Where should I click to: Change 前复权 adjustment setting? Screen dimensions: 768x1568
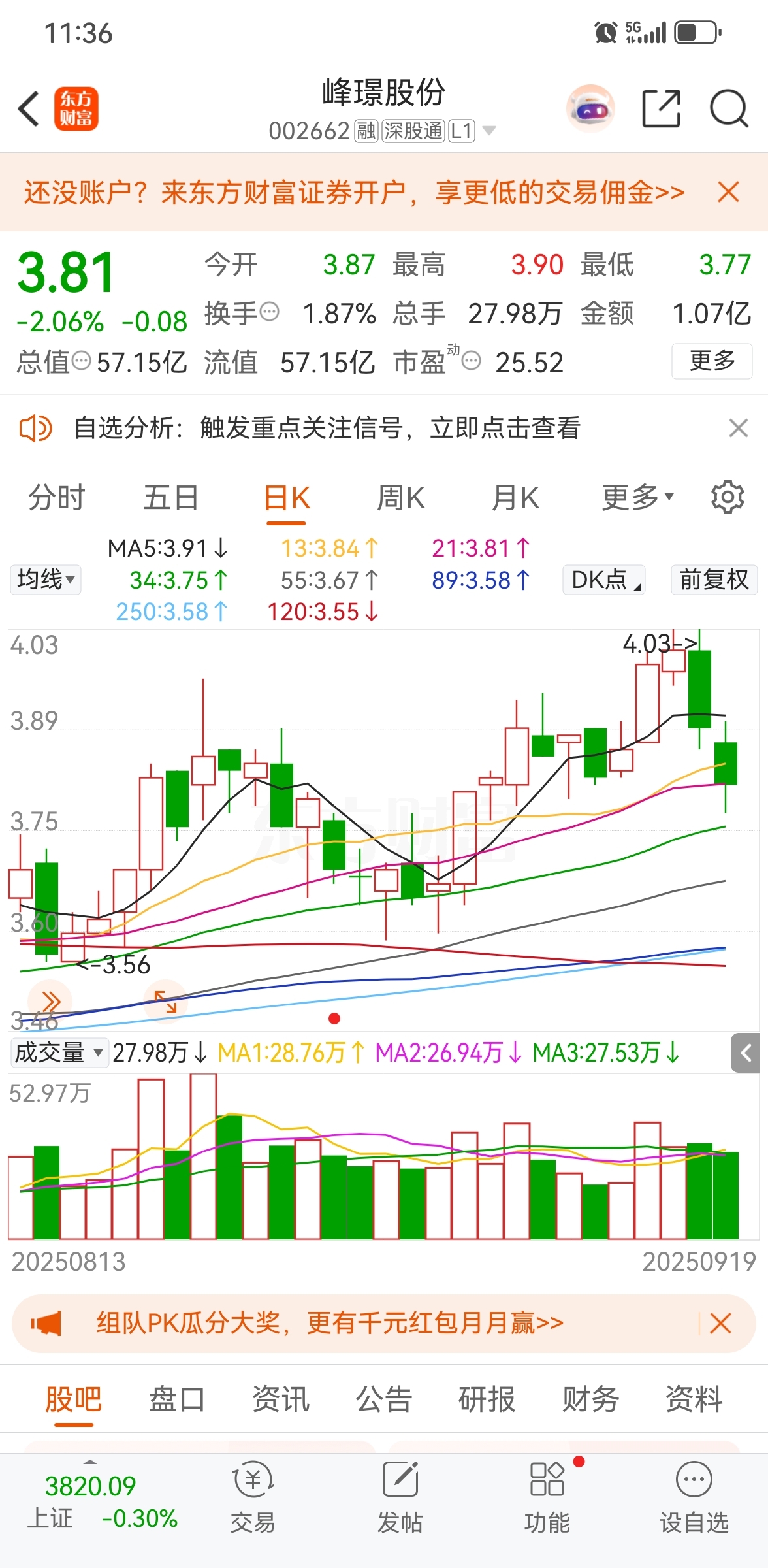tap(714, 580)
